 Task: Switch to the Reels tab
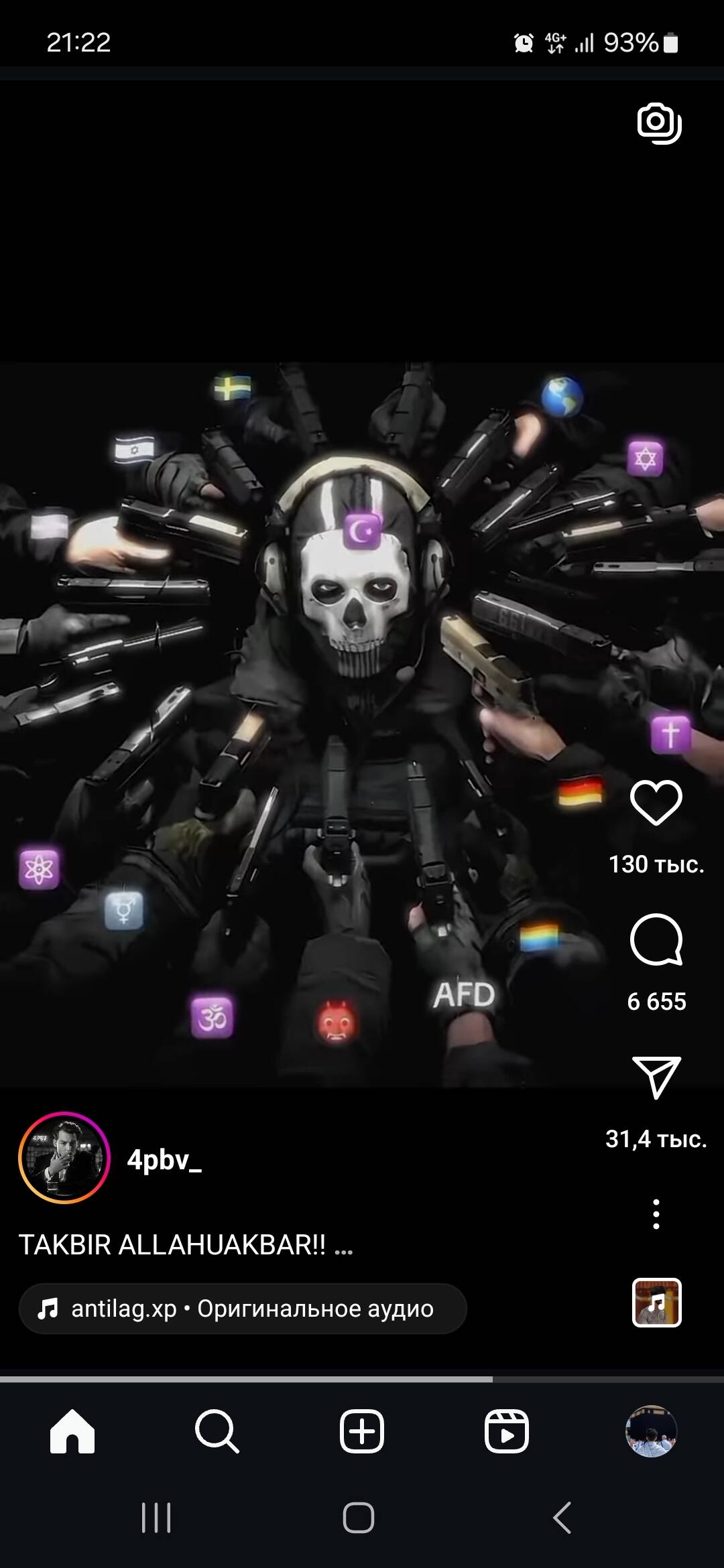coord(506,1431)
